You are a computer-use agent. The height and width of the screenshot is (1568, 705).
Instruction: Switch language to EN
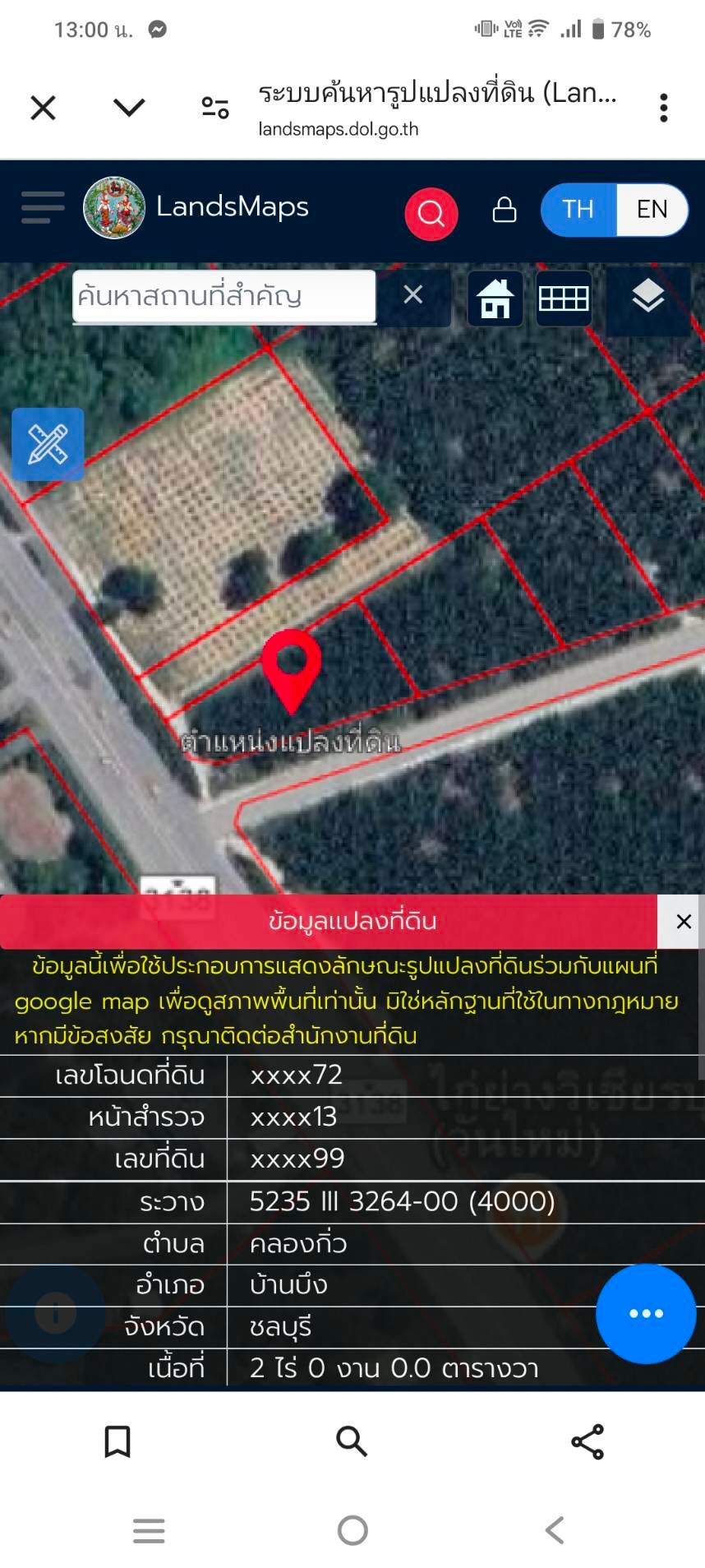[652, 210]
